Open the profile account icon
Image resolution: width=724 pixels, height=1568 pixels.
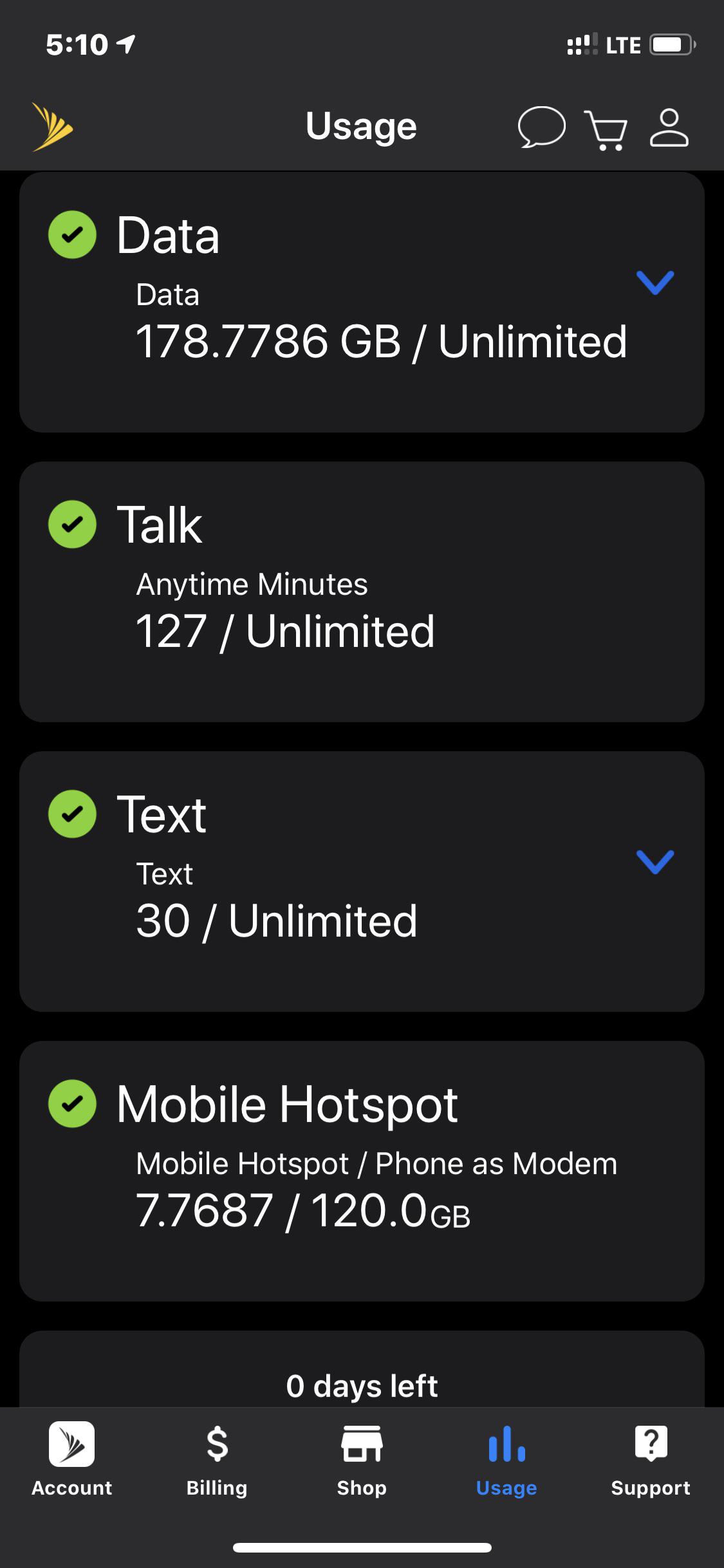point(670,127)
